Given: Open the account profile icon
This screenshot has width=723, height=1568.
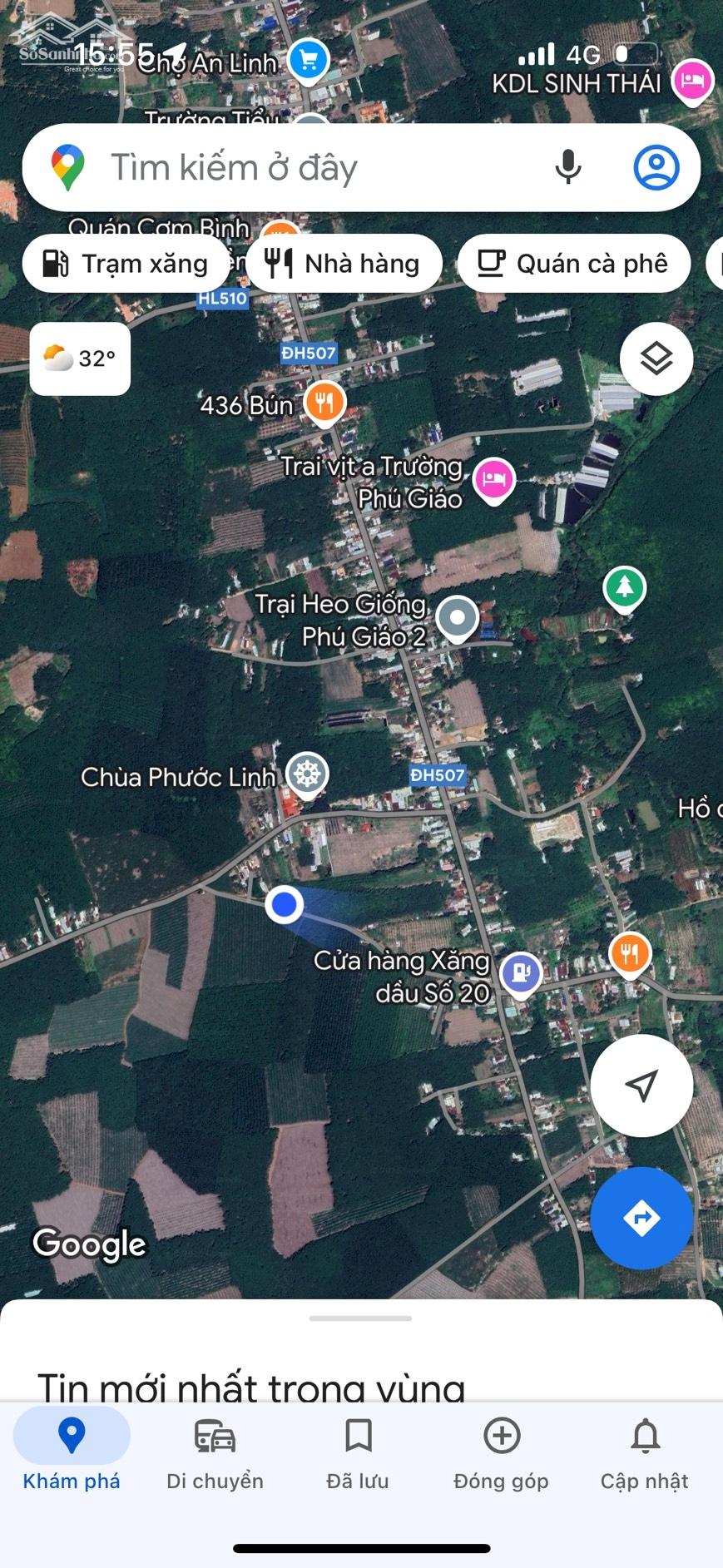Looking at the screenshot, I should pos(656,167).
